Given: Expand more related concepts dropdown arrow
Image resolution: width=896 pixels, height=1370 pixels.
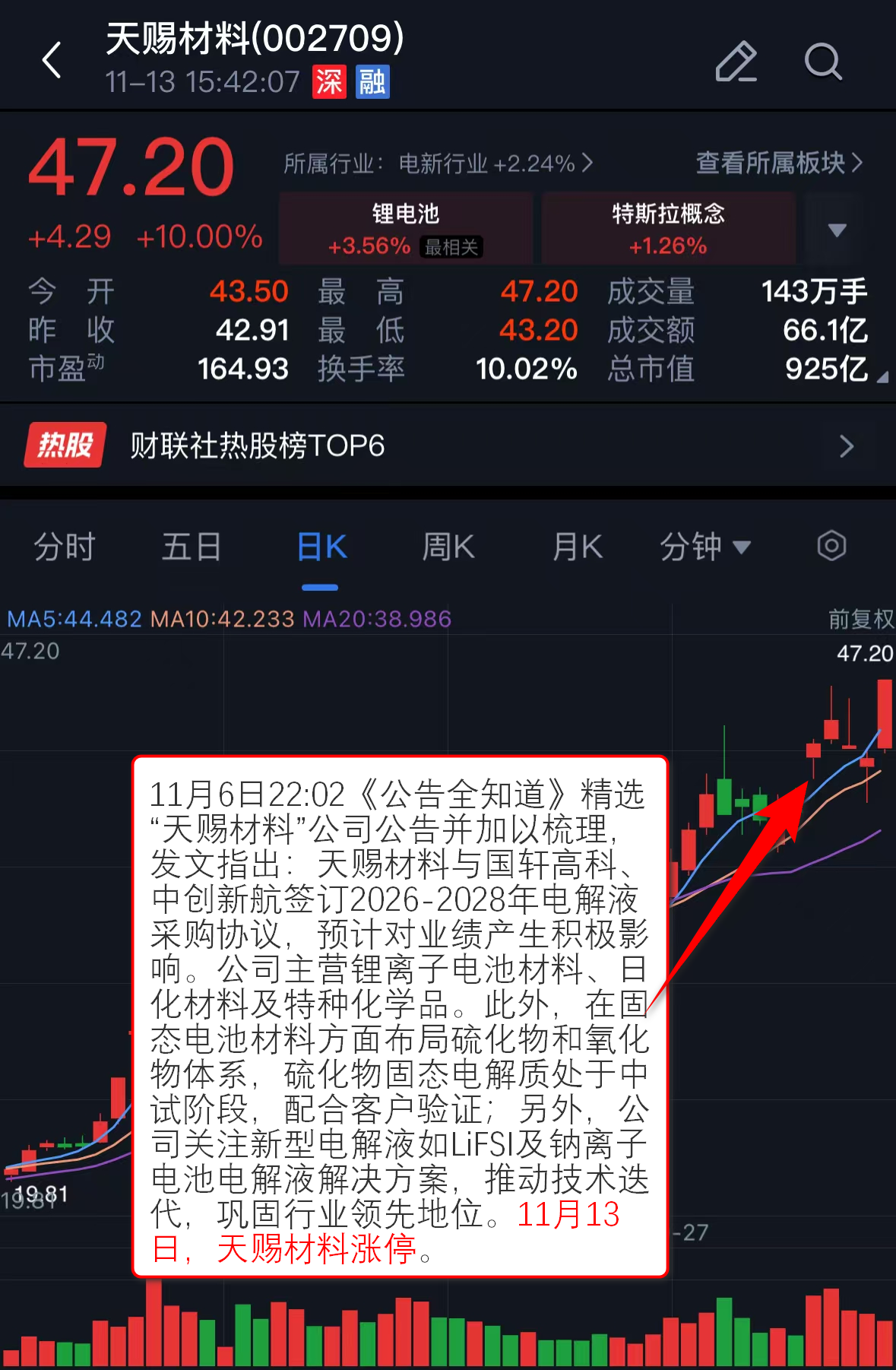Looking at the screenshot, I should [837, 230].
